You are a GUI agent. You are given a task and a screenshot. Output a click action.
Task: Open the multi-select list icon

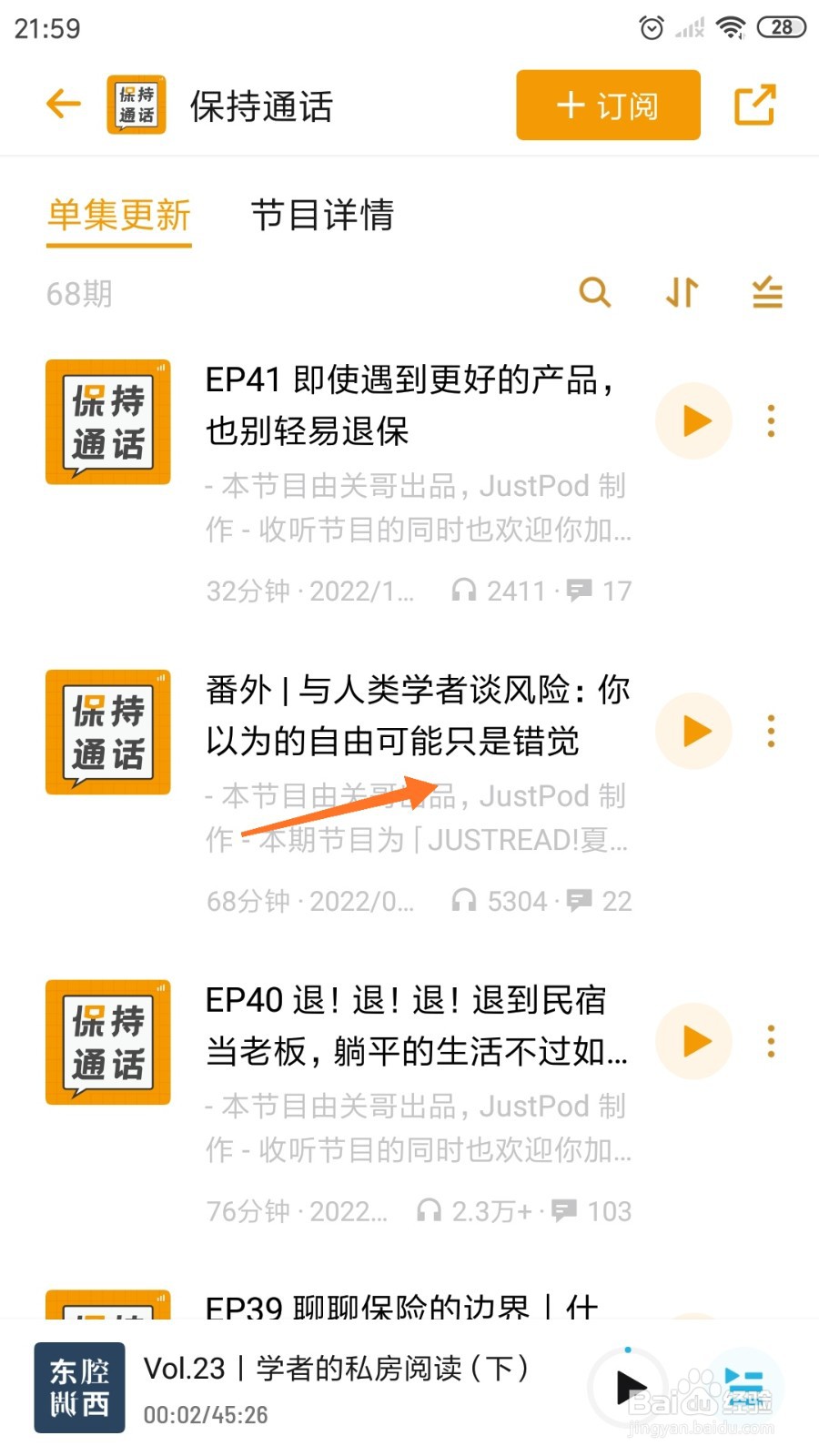click(767, 293)
